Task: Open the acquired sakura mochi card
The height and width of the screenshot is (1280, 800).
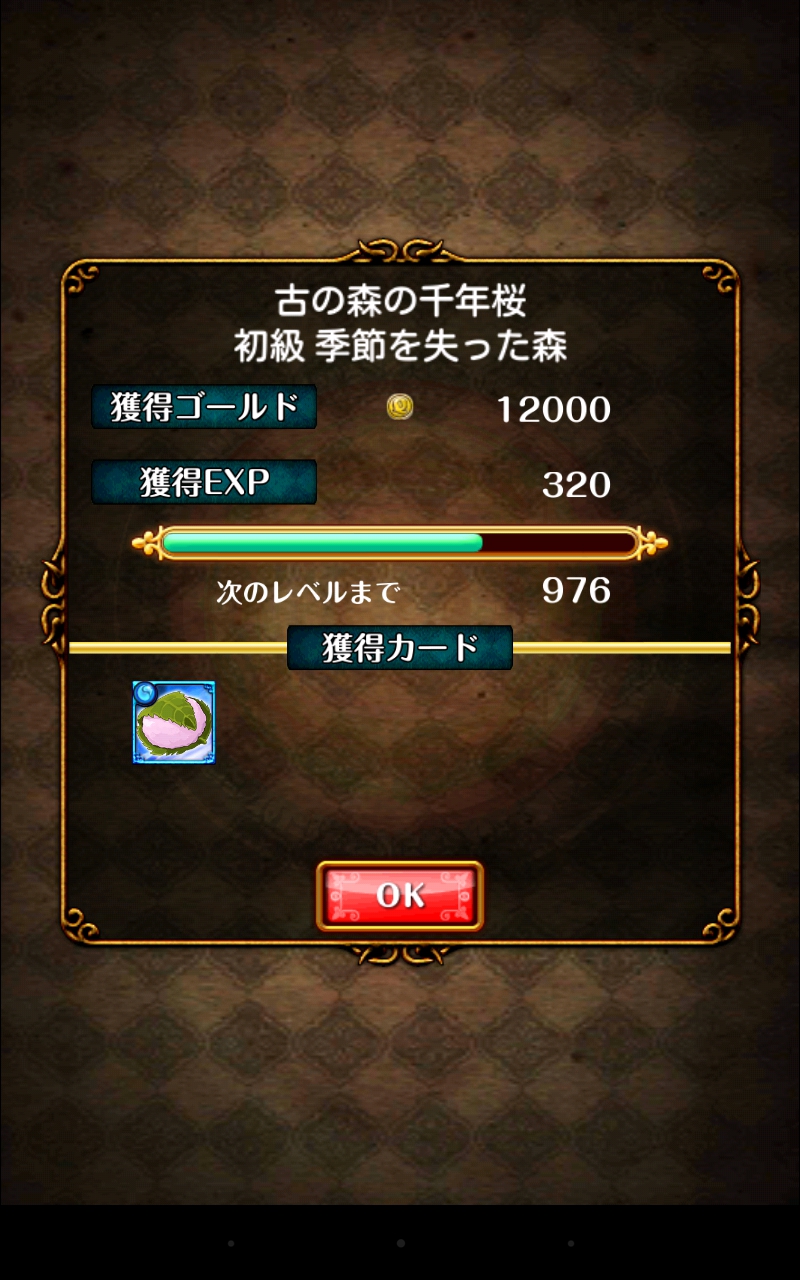Action: pyautogui.click(x=174, y=722)
